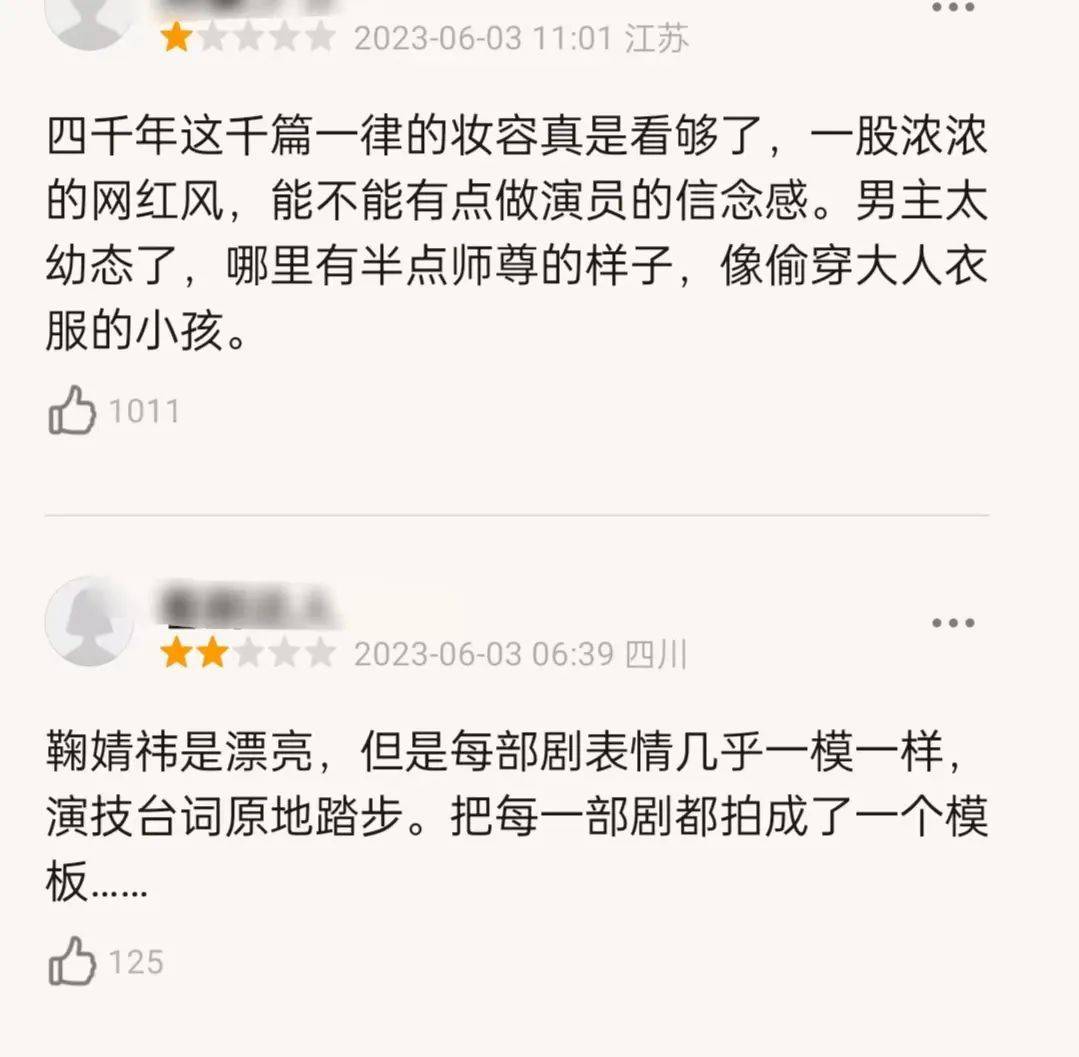Like the two-star review from 四川

(x=72, y=962)
